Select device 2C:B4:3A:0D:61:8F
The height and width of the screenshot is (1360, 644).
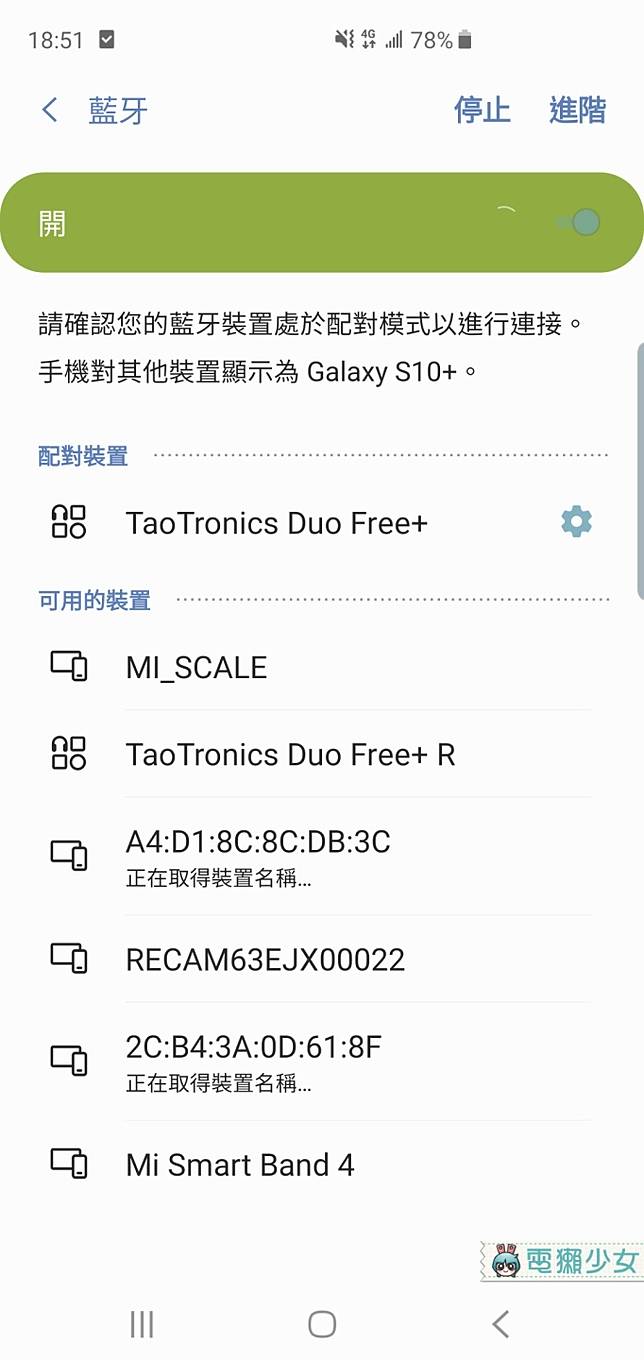coord(254,1060)
